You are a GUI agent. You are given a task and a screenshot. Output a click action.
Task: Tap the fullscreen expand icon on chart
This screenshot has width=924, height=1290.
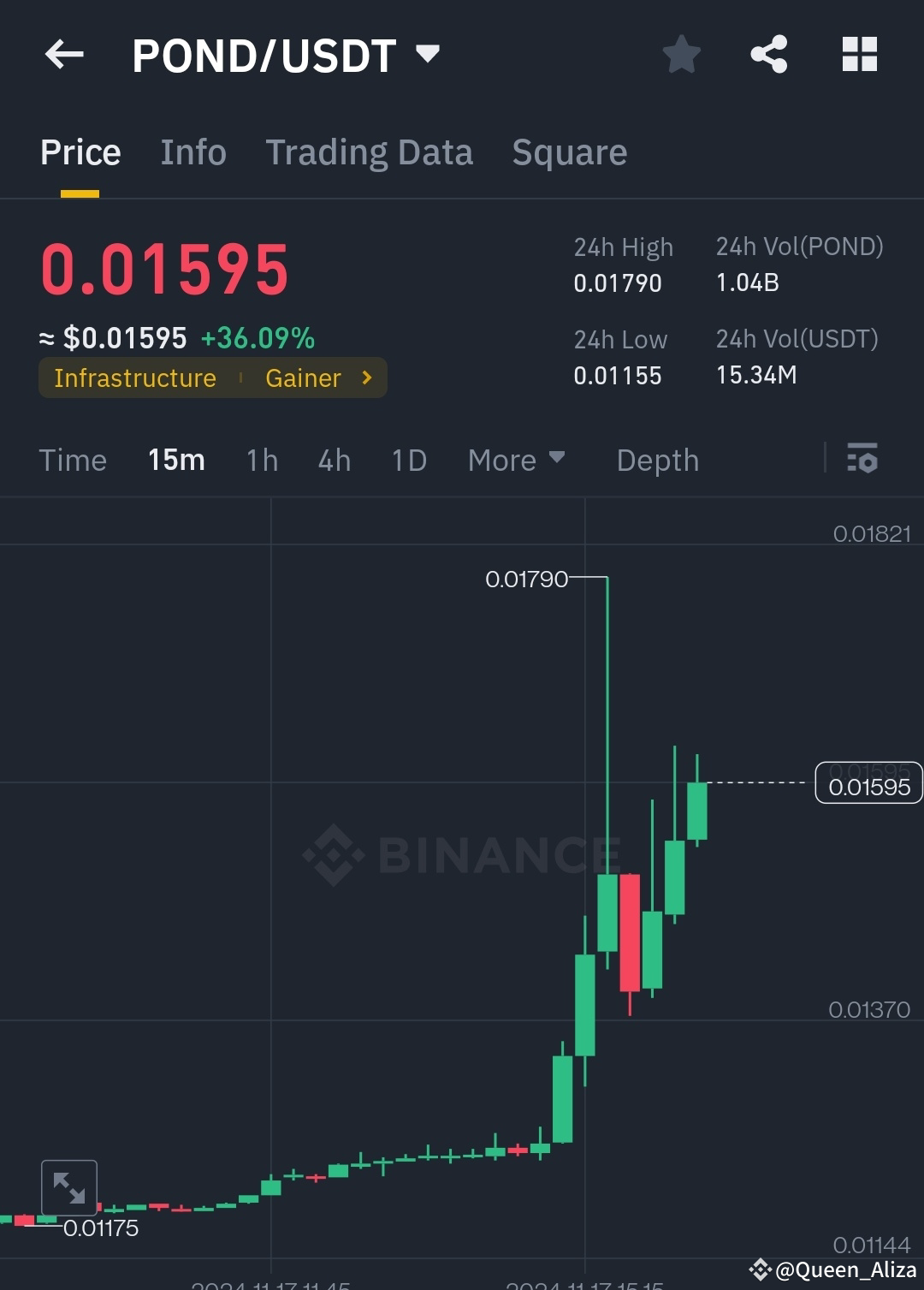[x=68, y=1186]
